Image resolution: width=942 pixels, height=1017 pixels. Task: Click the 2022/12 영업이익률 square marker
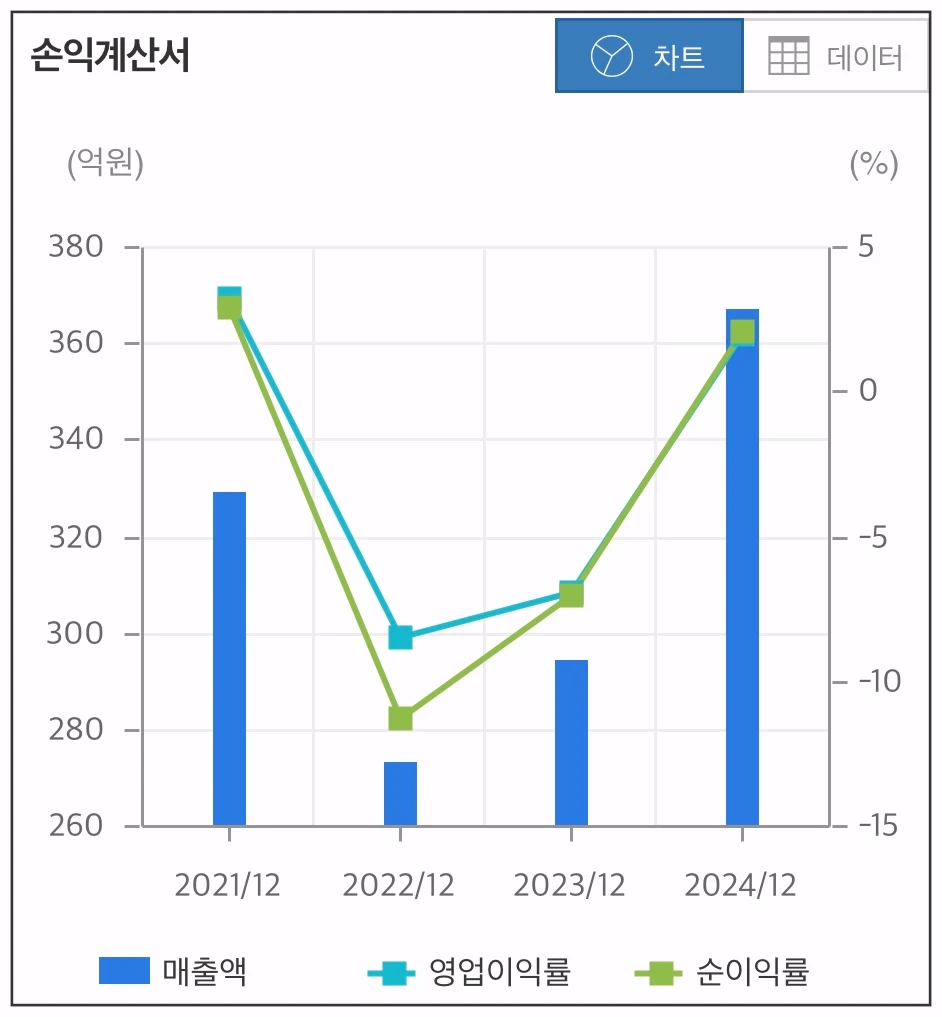pyautogui.click(x=399, y=637)
